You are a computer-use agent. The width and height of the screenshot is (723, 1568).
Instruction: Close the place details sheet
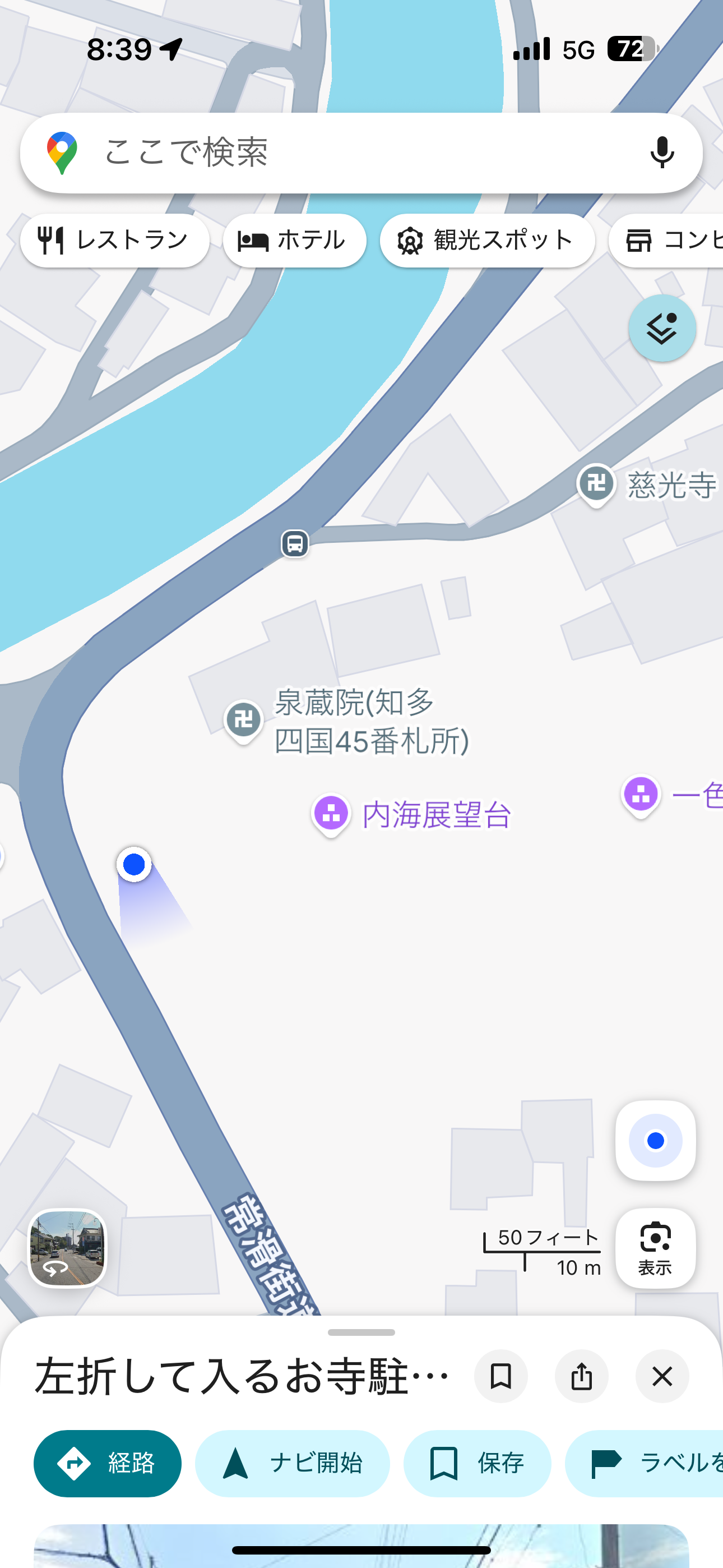pos(662,1376)
